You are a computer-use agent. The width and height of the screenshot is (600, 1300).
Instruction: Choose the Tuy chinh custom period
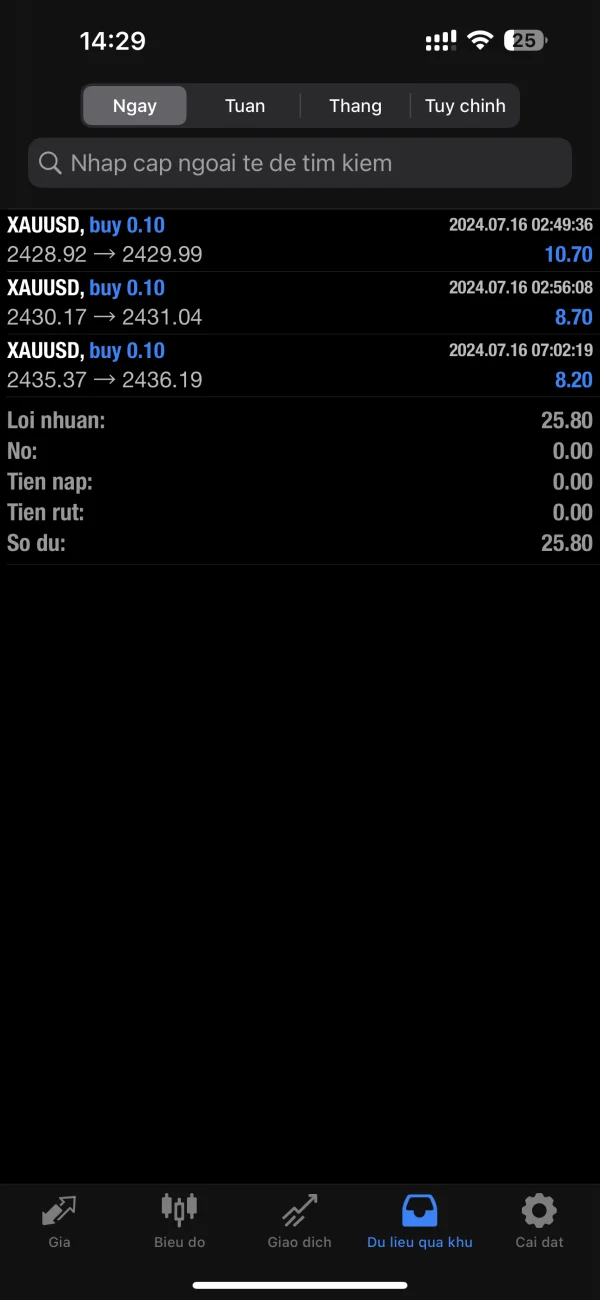(x=465, y=106)
